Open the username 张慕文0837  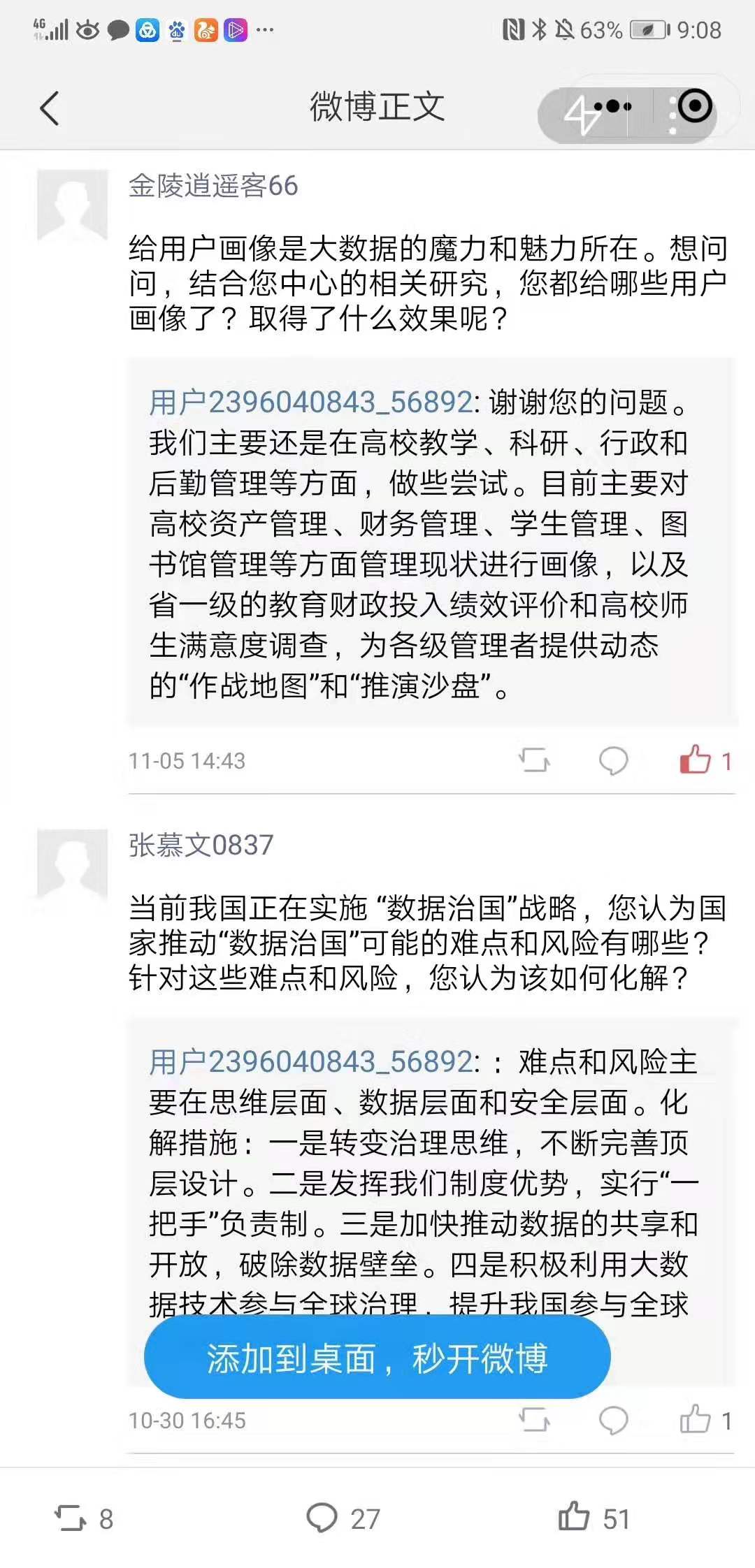point(201,845)
